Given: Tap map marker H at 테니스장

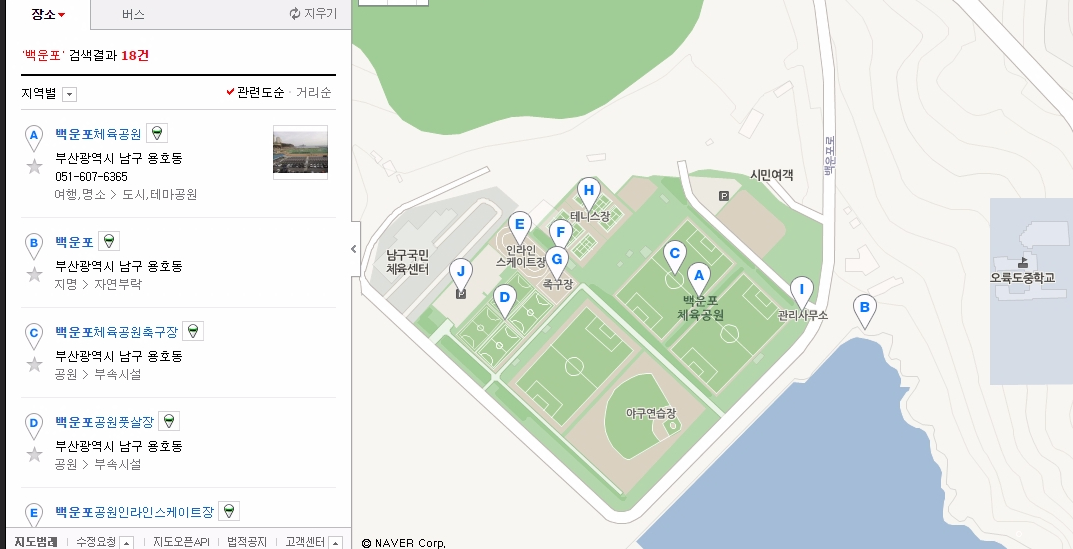Looking at the screenshot, I should coord(588,191).
